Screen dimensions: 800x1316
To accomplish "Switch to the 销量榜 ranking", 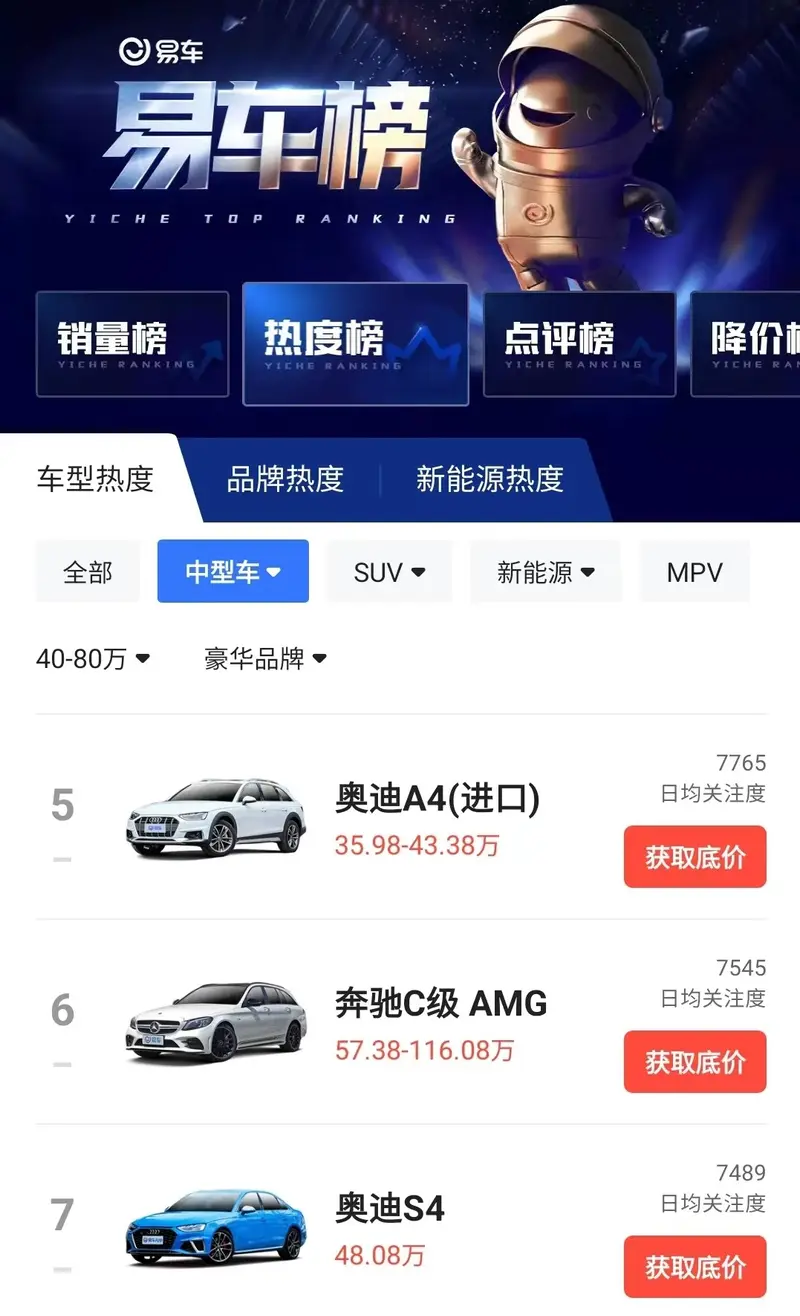I will pyautogui.click(x=132, y=343).
